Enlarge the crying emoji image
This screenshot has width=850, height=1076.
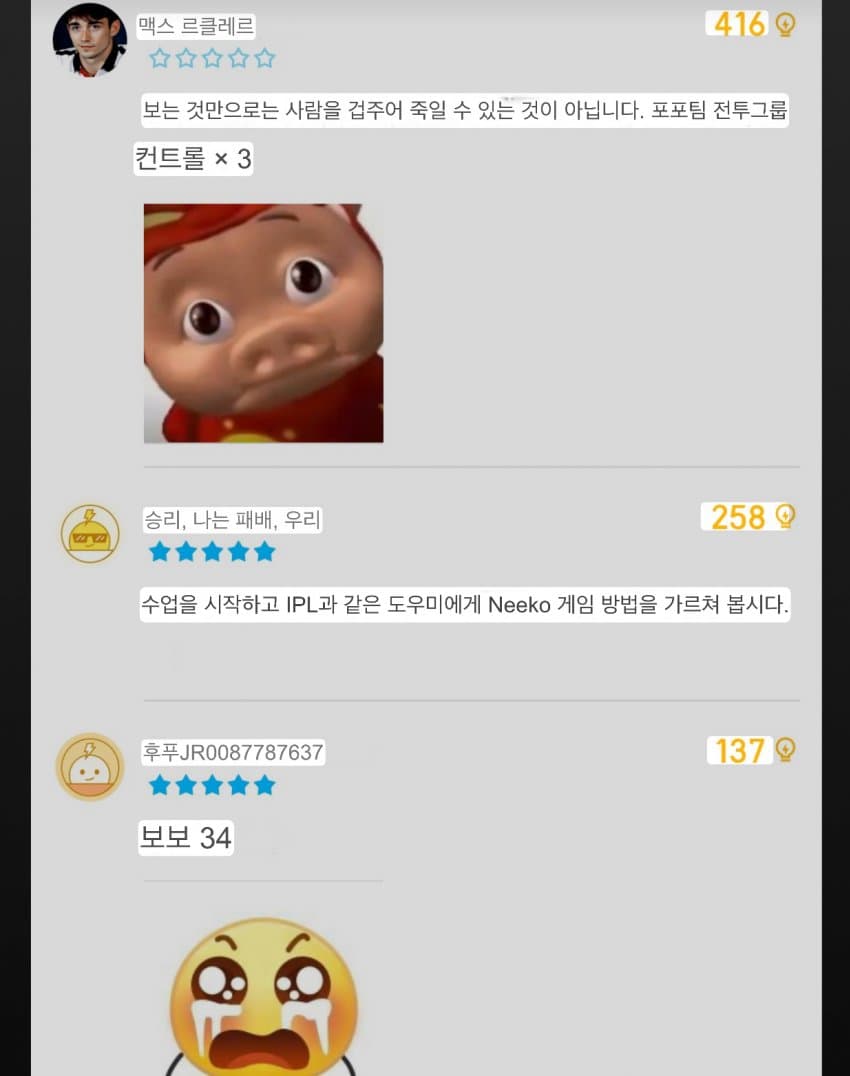coord(263,995)
